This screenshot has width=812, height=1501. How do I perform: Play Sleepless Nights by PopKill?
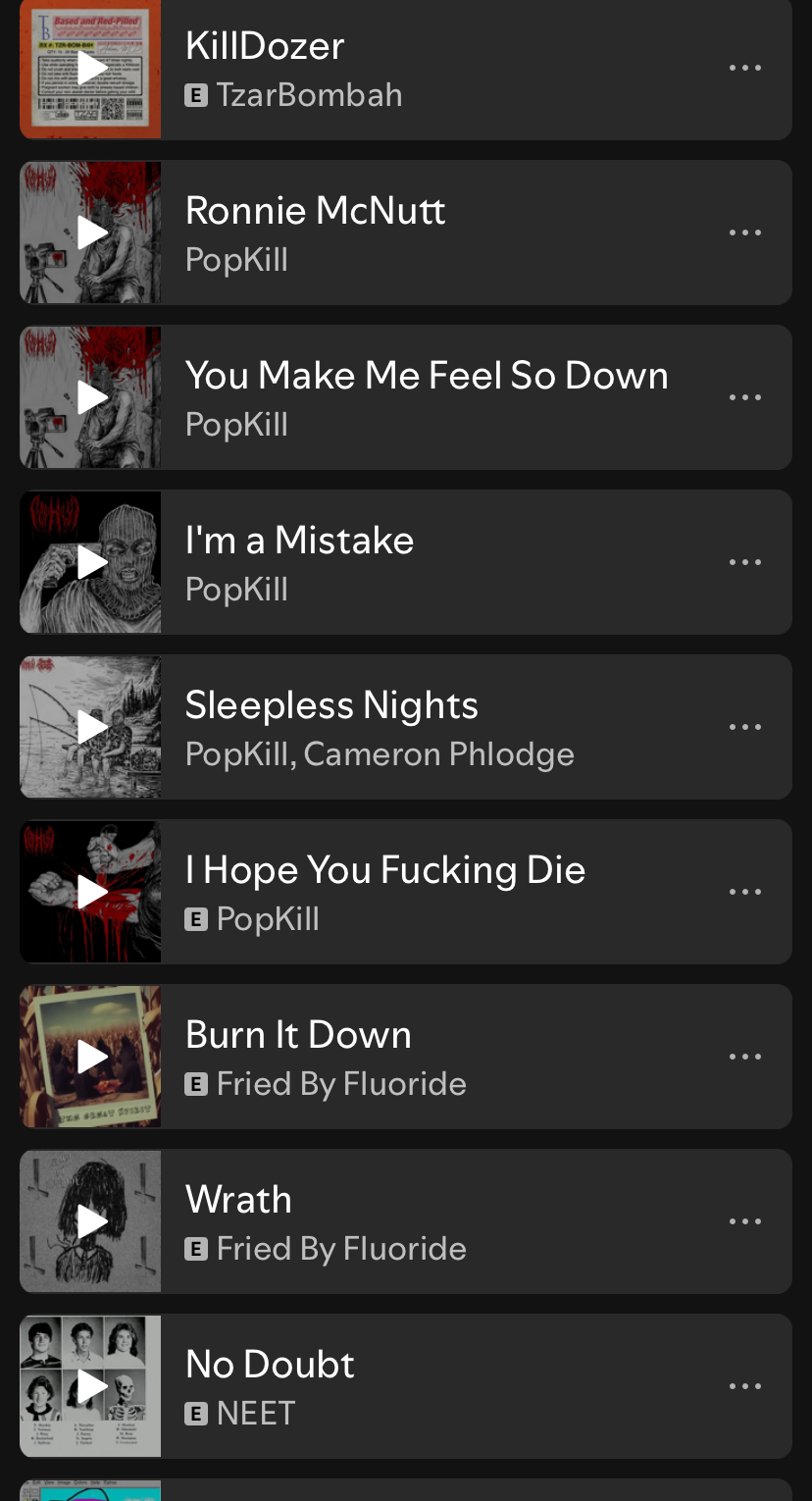pos(91,728)
